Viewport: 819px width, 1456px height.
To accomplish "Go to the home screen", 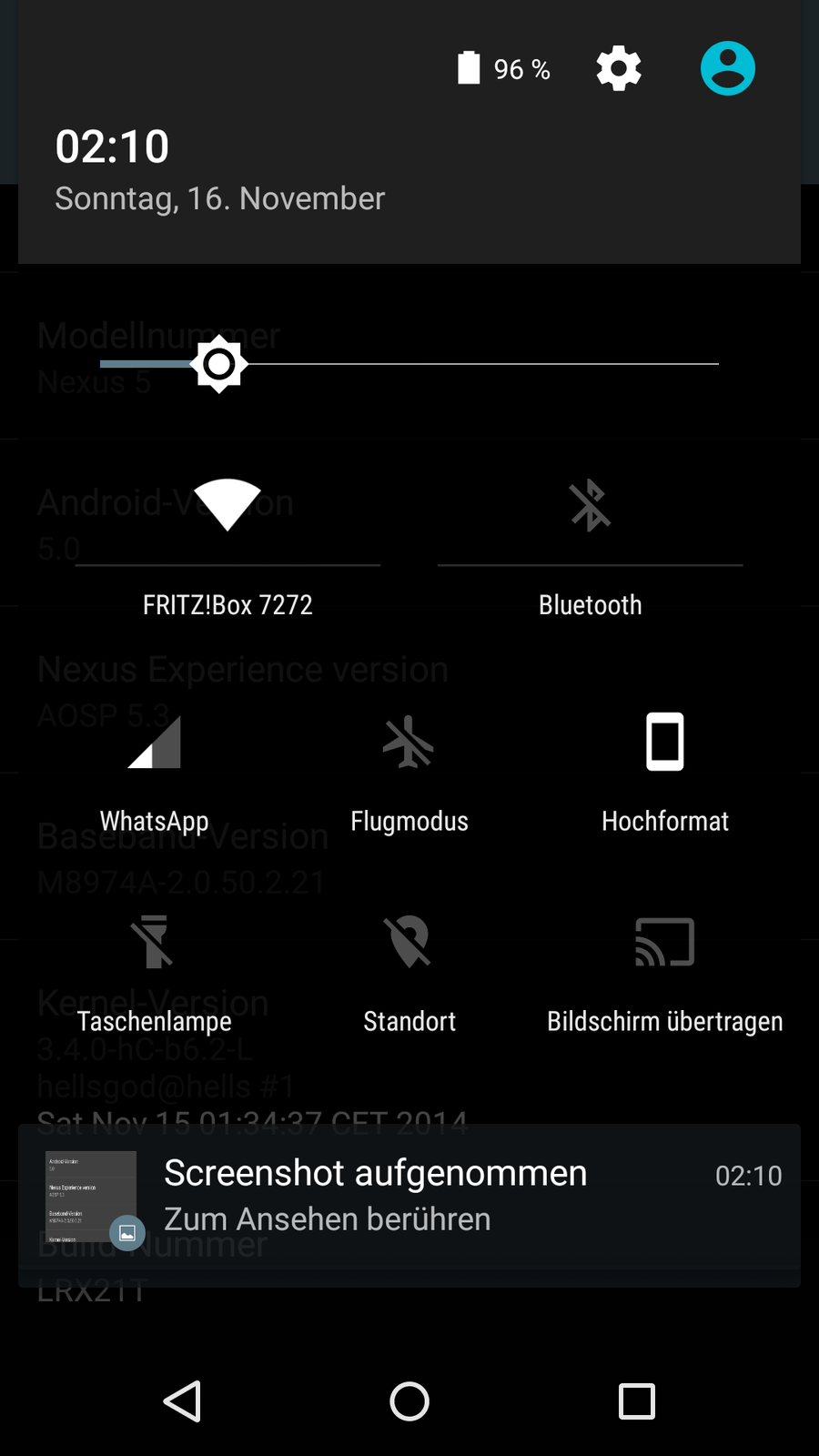I will pos(409,1401).
